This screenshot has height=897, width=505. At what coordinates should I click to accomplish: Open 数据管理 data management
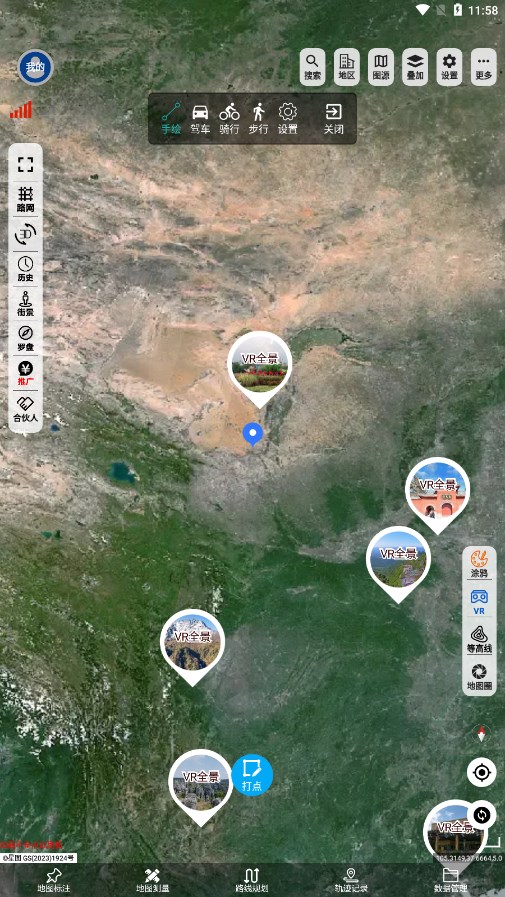(x=451, y=880)
